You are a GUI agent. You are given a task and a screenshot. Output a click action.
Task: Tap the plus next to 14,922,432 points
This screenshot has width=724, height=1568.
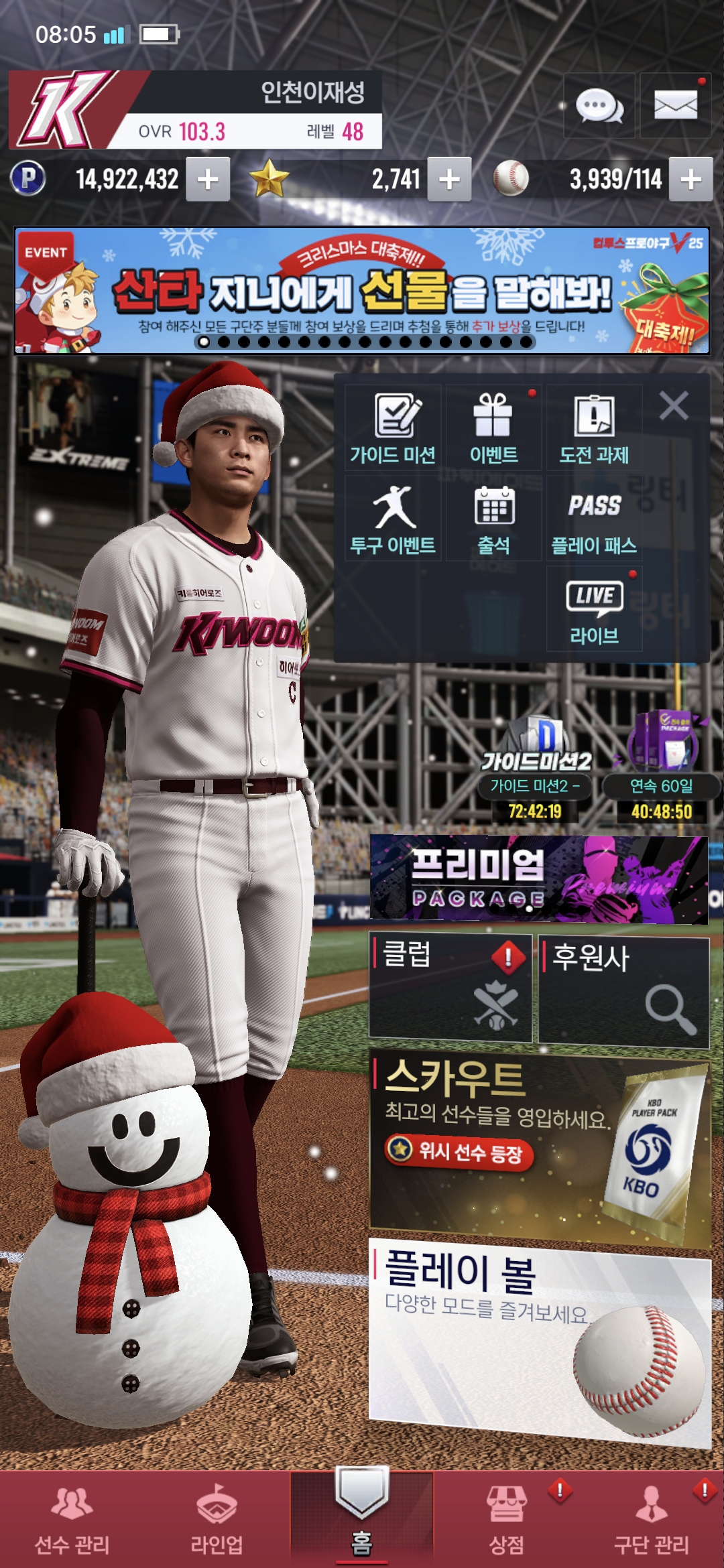click(208, 179)
